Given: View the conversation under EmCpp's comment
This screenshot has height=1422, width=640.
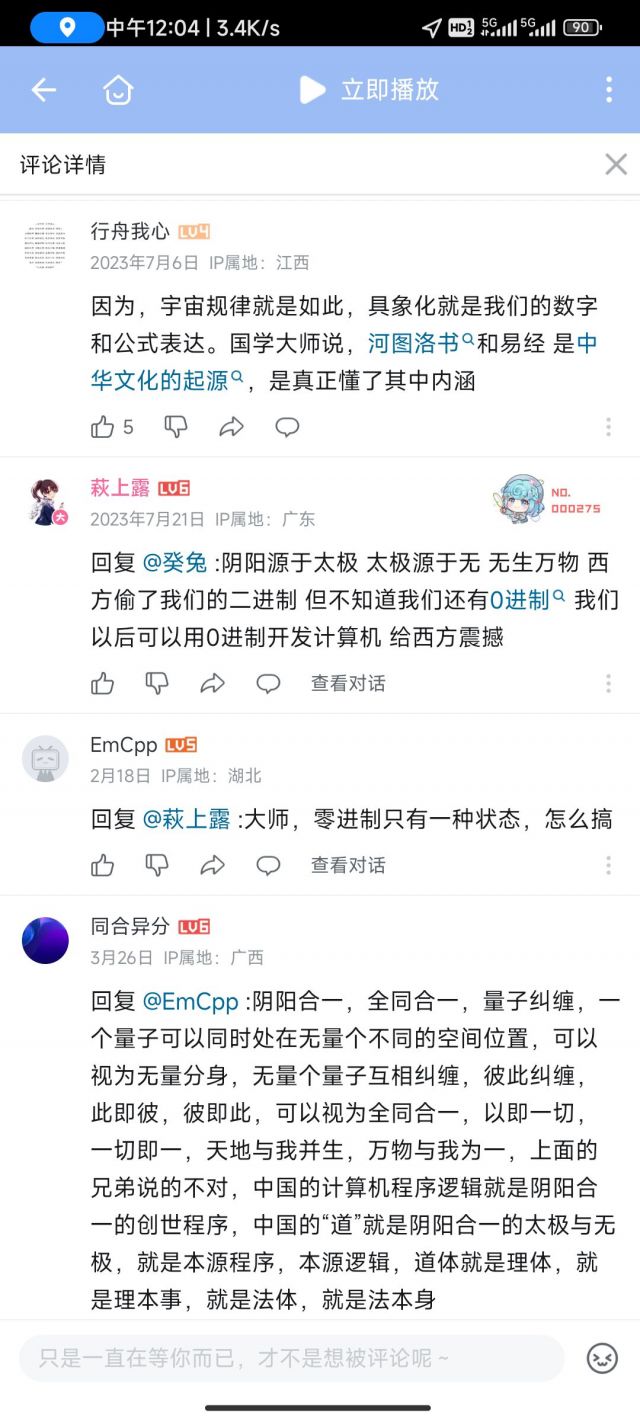Looking at the screenshot, I should click(x=347, y=865).
